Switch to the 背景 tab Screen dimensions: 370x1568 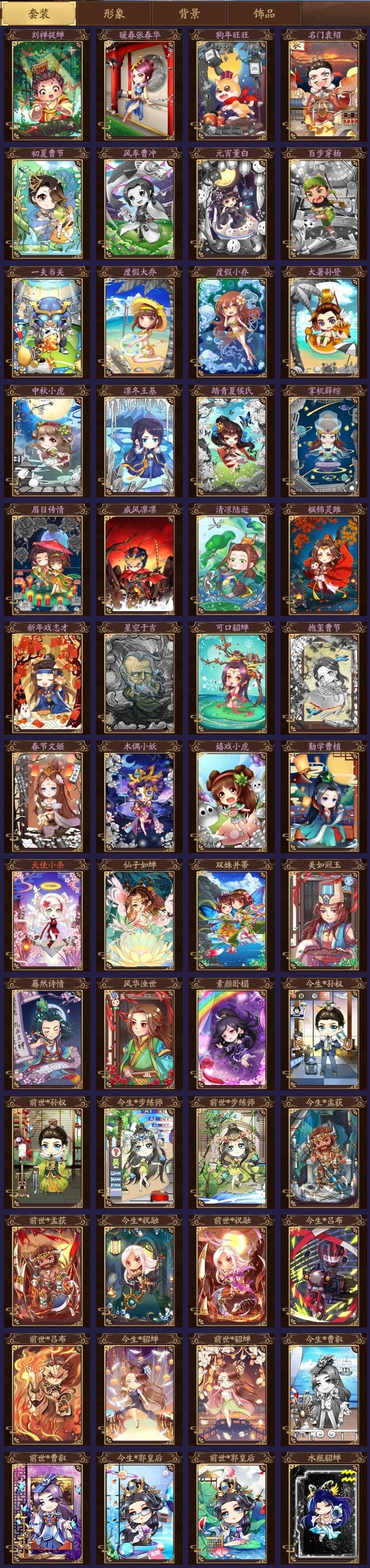click(x=189, y=13)
